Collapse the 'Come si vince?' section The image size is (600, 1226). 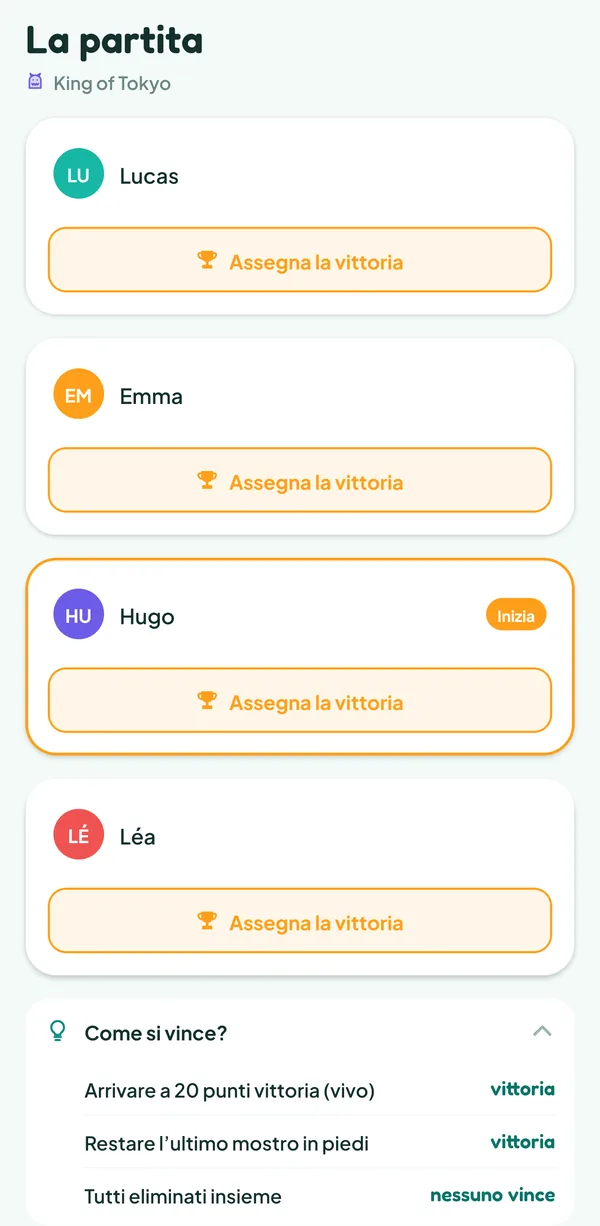[x=542, y=1031]
